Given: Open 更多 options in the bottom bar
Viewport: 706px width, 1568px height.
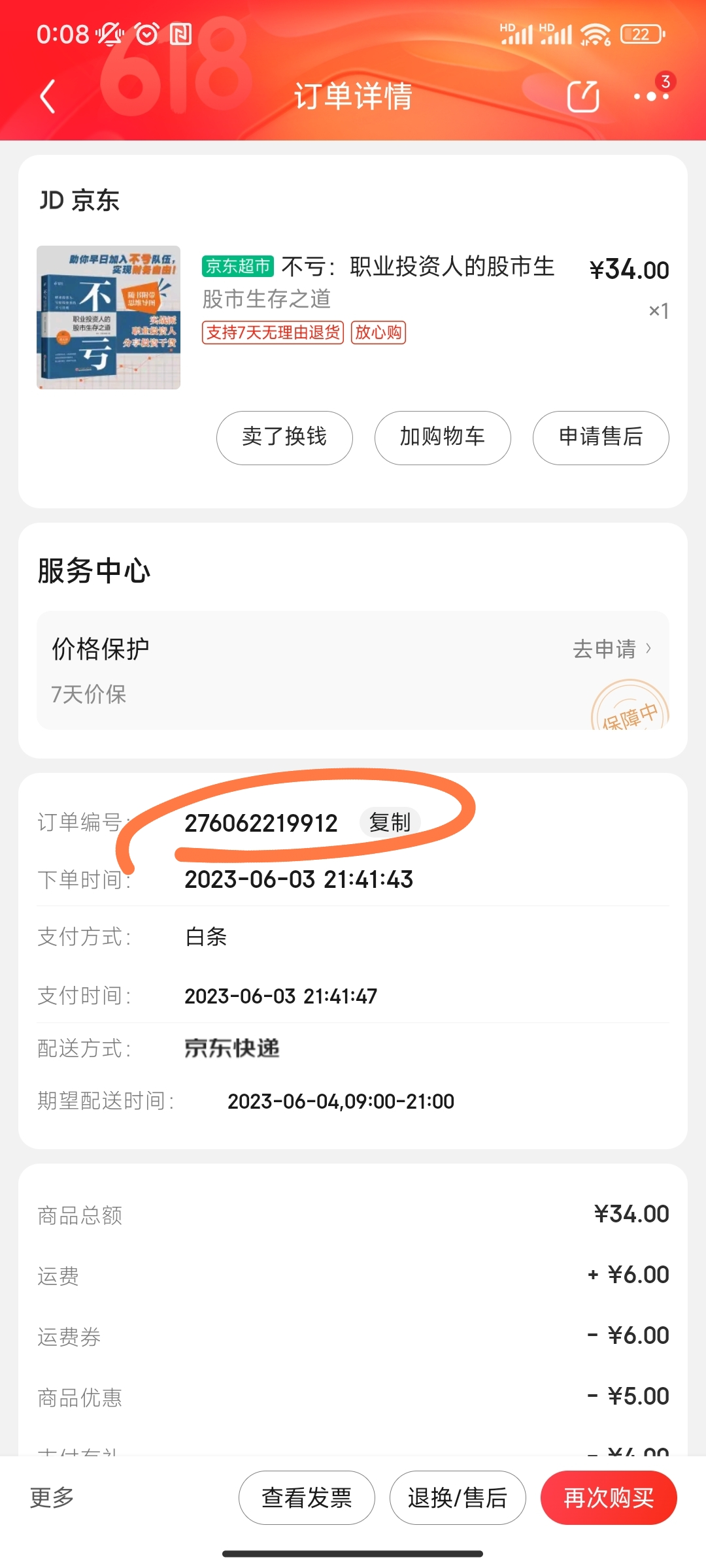Looking at the screenshot, I should 52,1497.
